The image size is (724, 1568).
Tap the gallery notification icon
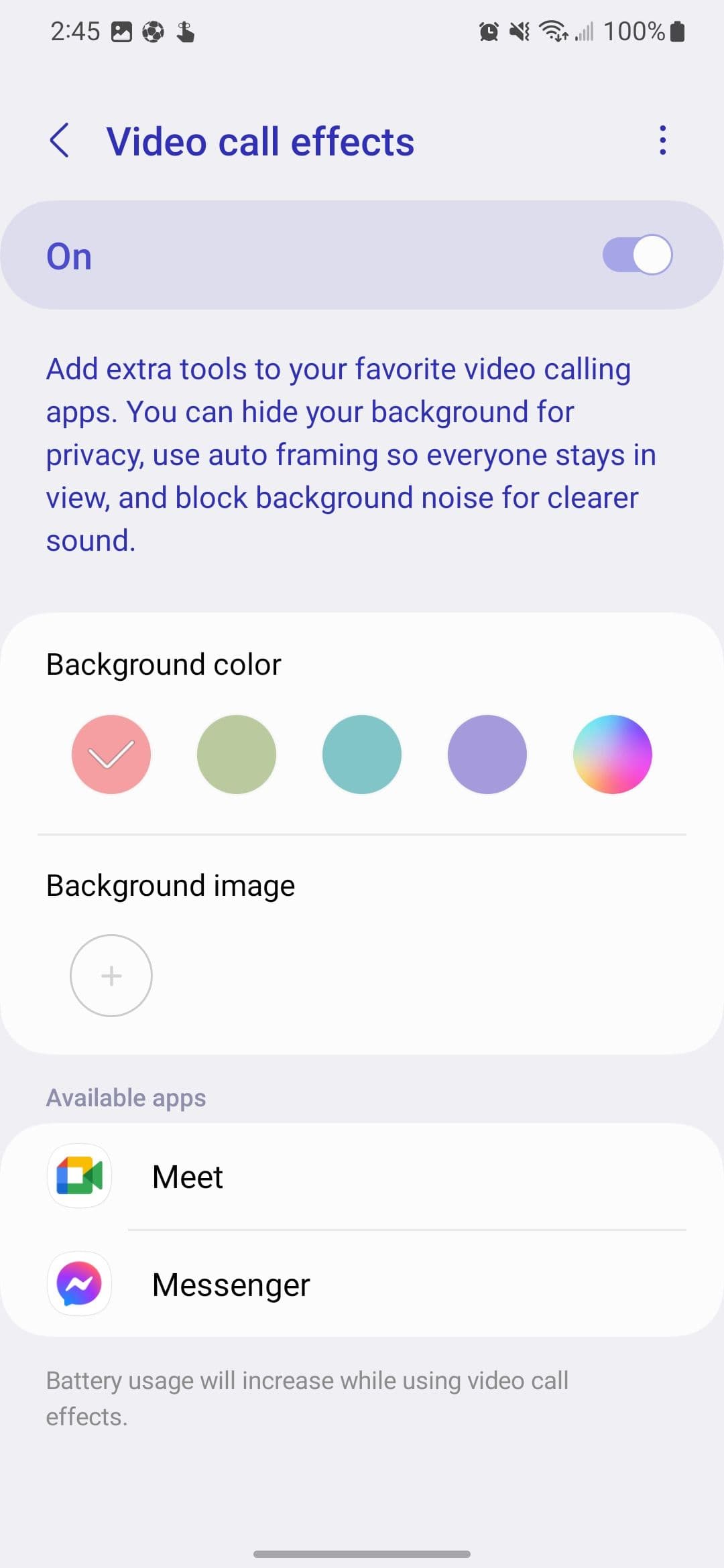(121, 30)
